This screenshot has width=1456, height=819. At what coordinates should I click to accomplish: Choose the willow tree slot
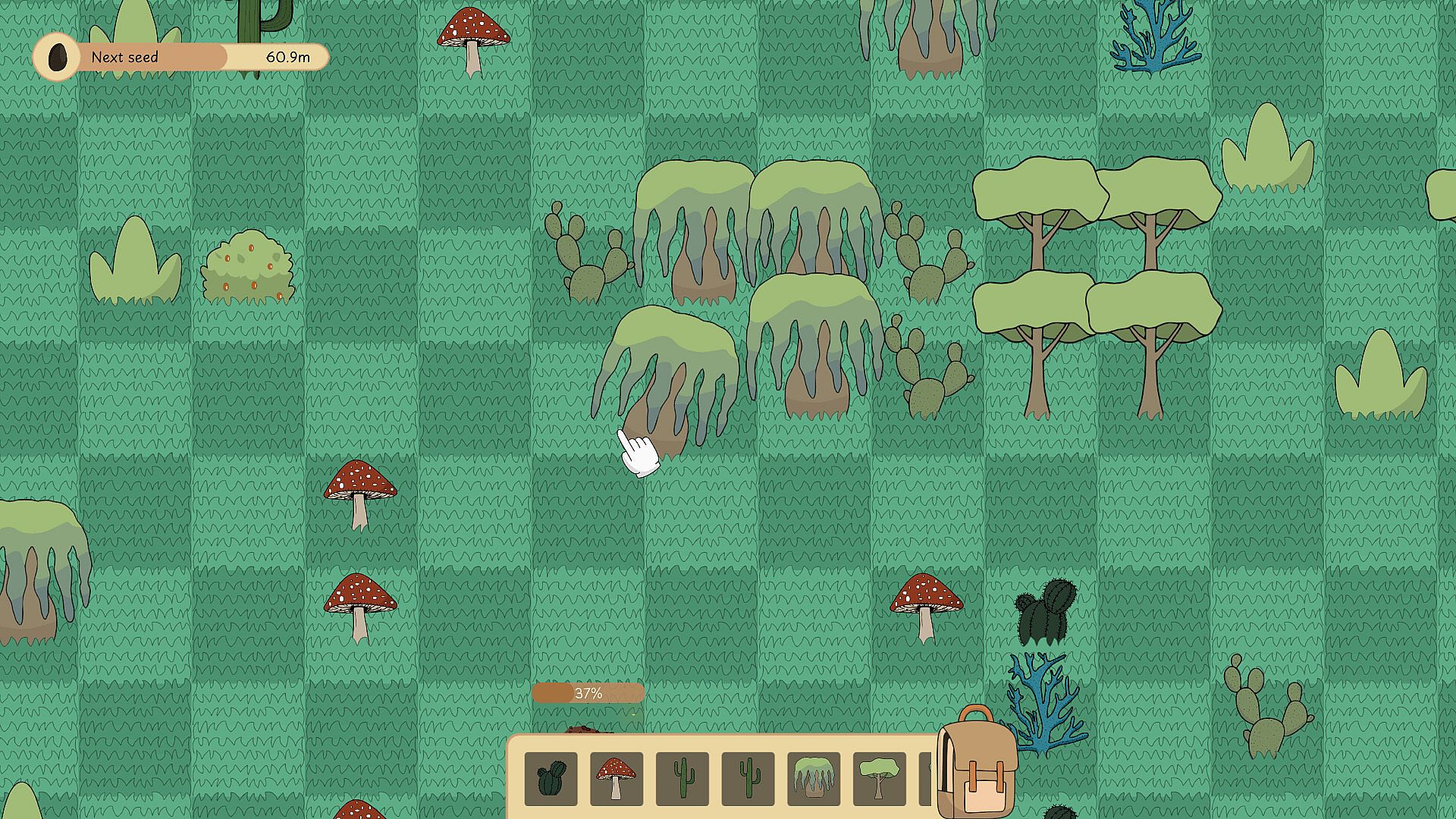click(x=814, y=778)
